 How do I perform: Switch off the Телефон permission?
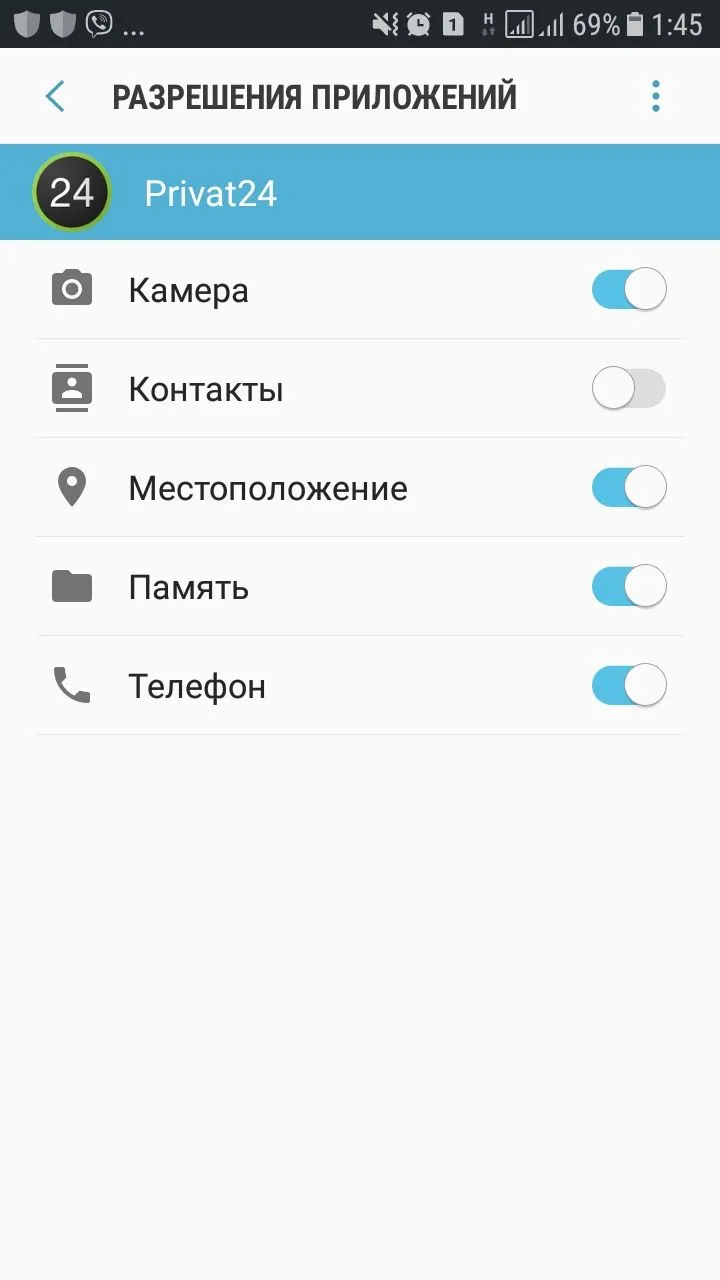coord(629,686)
